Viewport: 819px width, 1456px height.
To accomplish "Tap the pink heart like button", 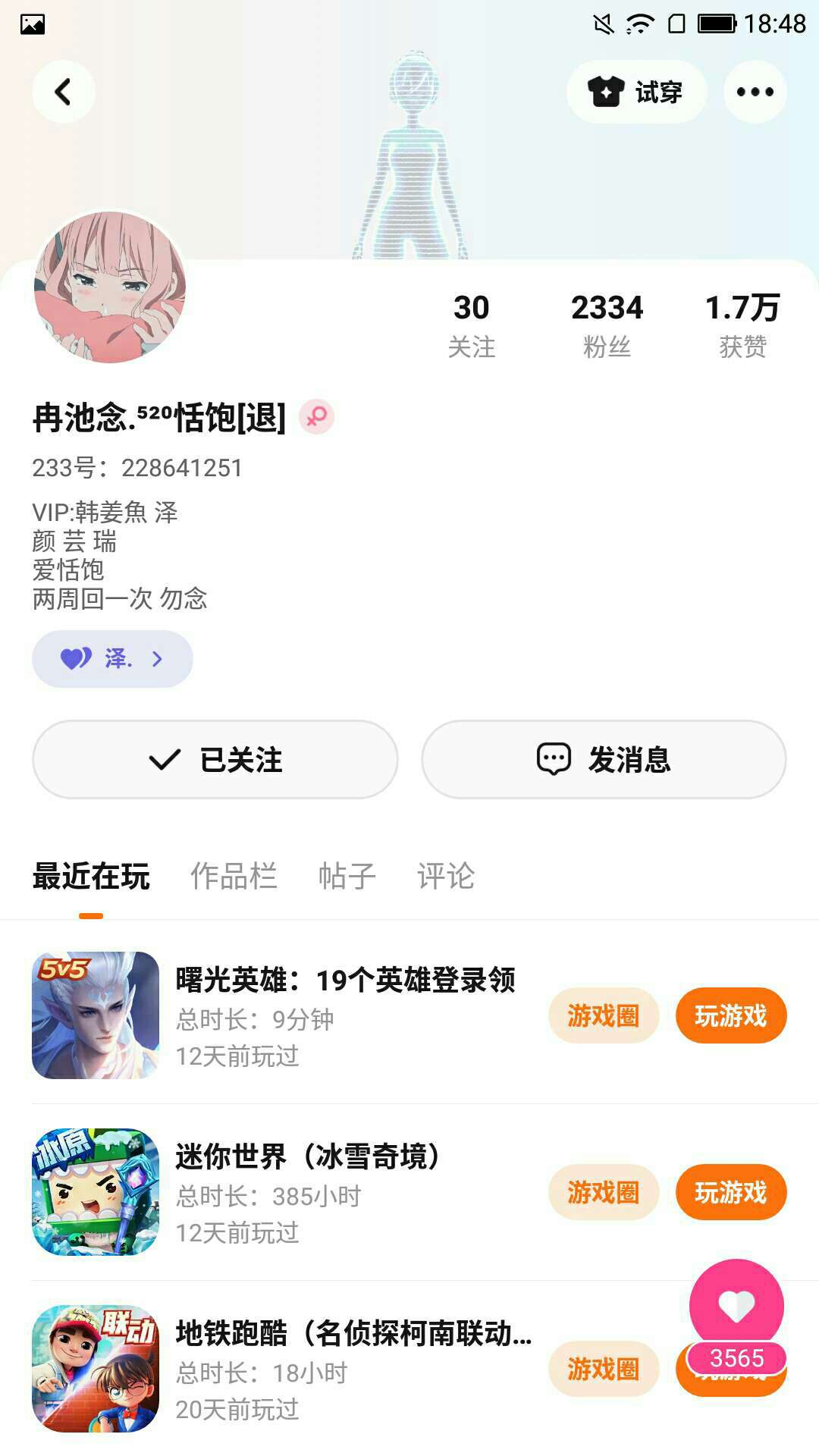I will tap(736, 1306).
